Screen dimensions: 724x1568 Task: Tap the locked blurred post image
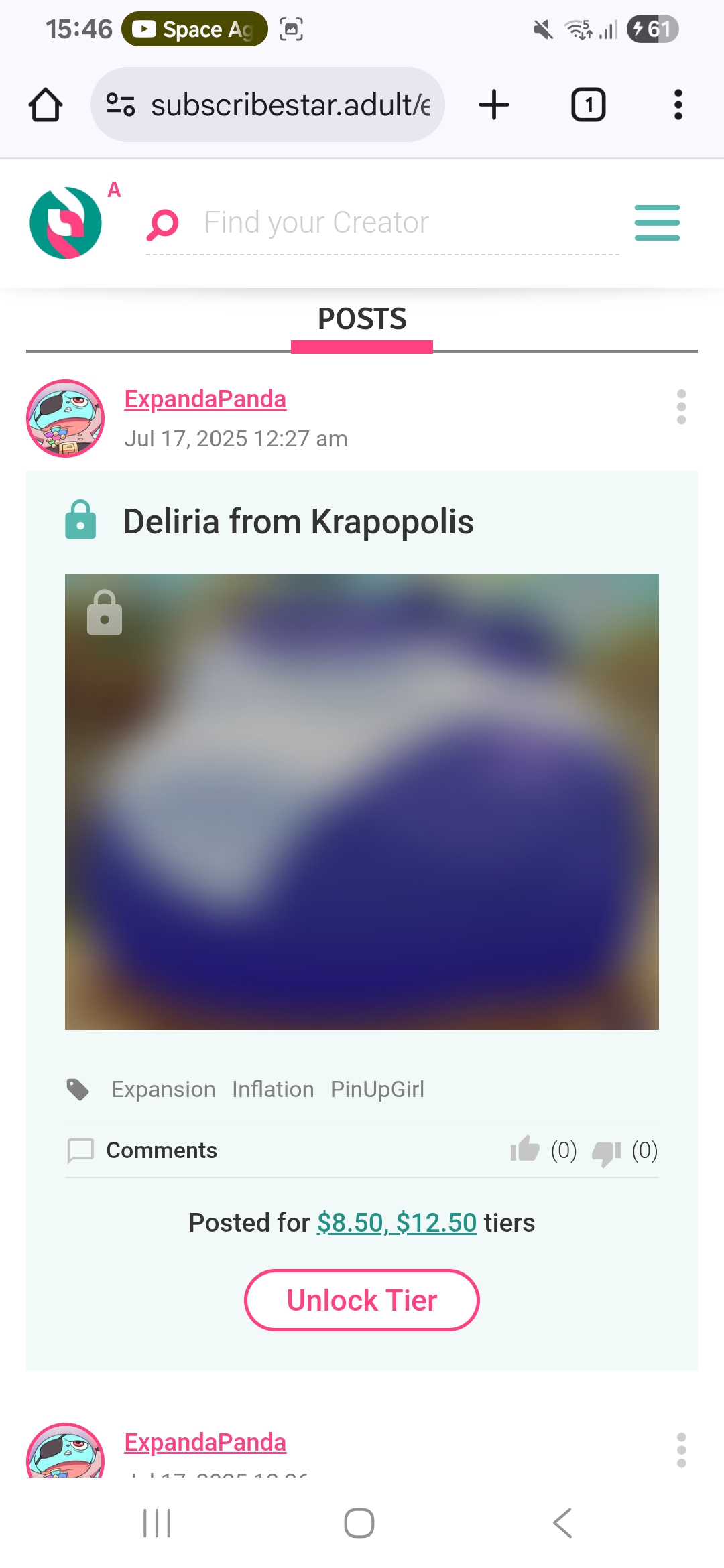362,801
